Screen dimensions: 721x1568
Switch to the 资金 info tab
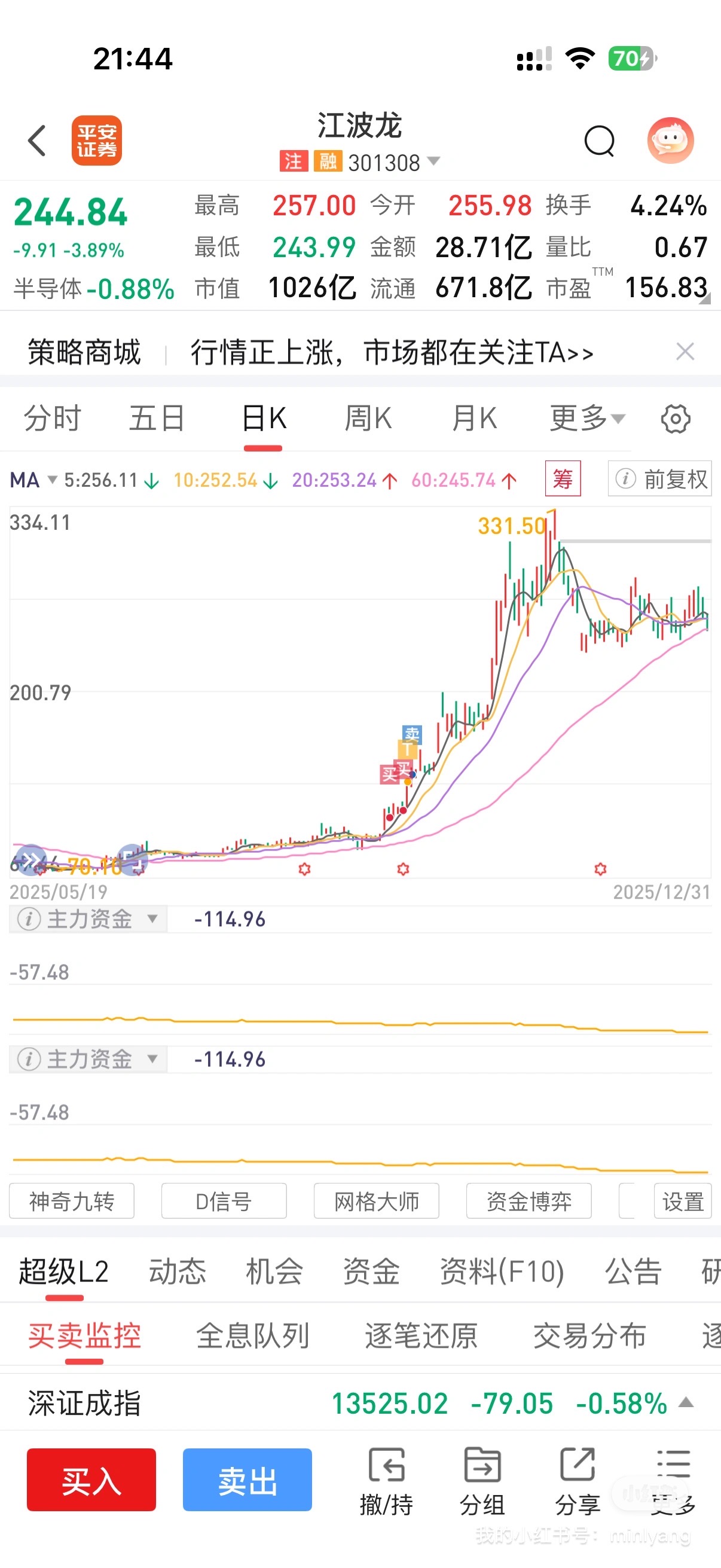tap(371, 1271)
